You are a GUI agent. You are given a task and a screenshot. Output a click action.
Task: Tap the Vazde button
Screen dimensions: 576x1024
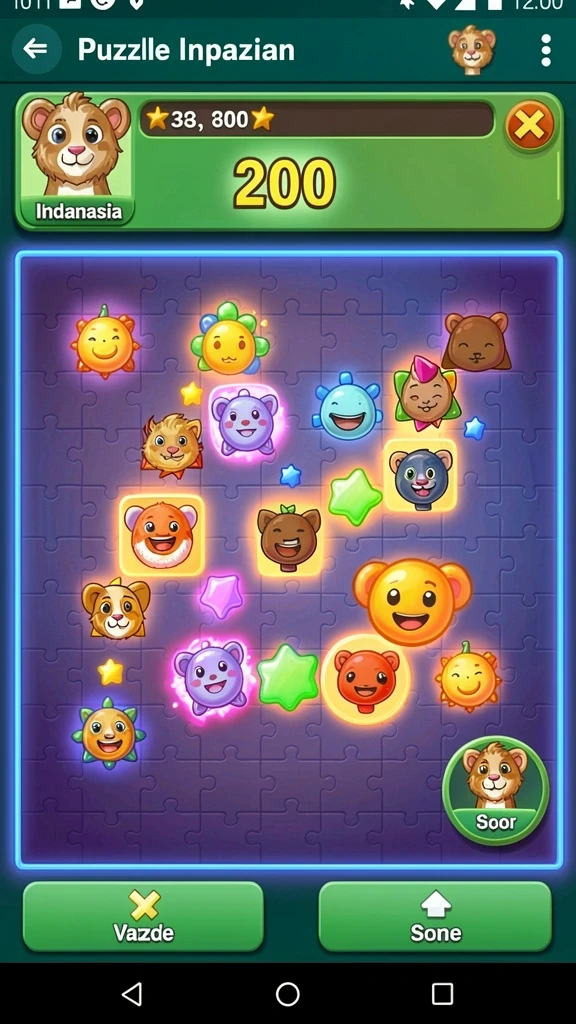coord(144,916)
